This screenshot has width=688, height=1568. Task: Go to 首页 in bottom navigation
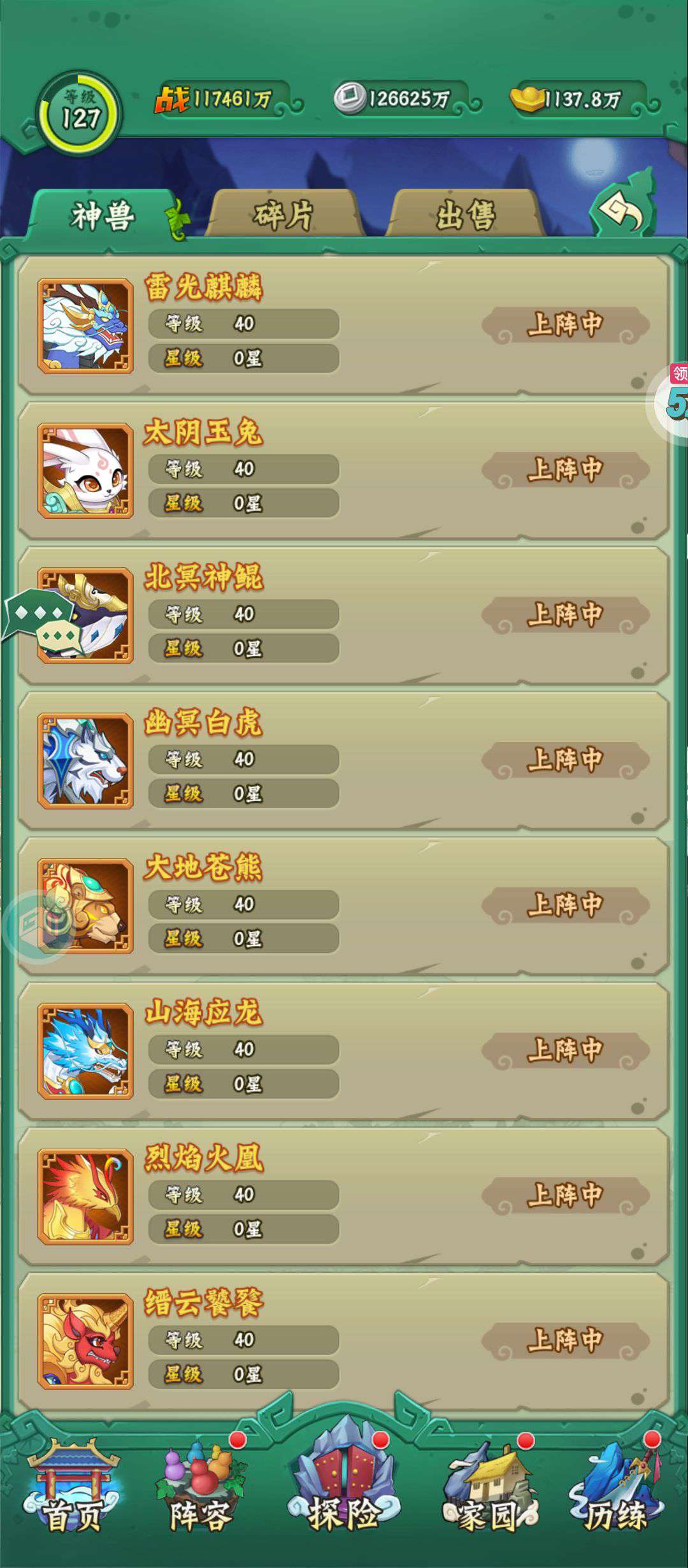(x=71, y=1490)
